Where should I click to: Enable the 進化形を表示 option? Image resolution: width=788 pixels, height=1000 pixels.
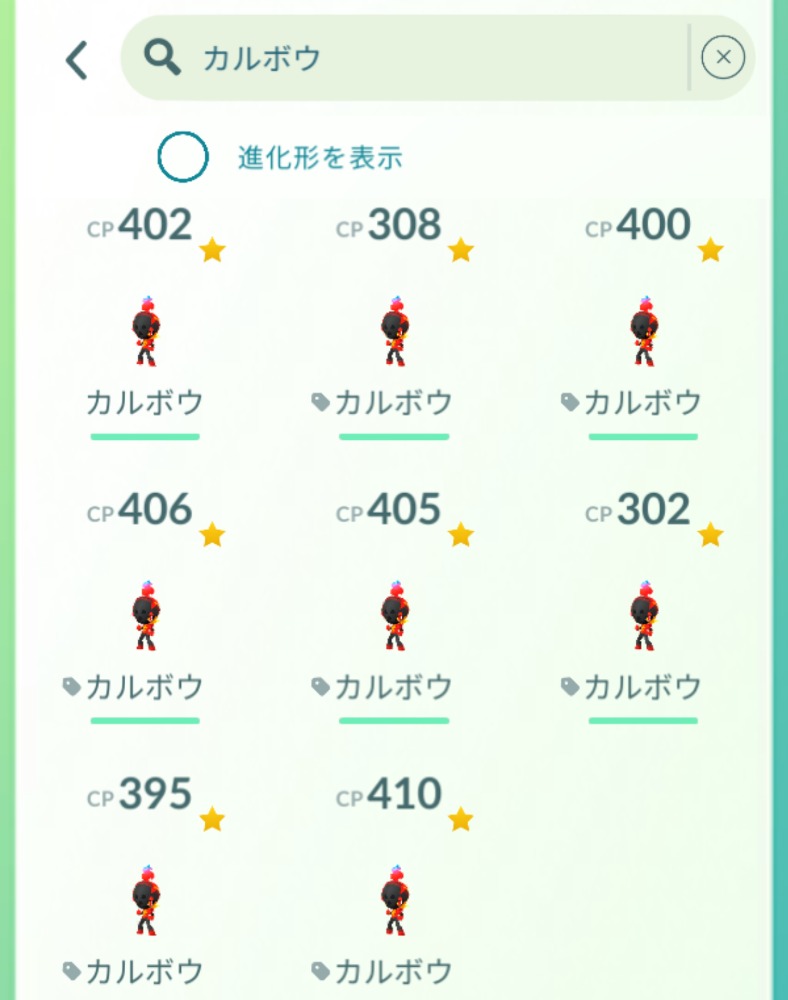click(183, 158)
